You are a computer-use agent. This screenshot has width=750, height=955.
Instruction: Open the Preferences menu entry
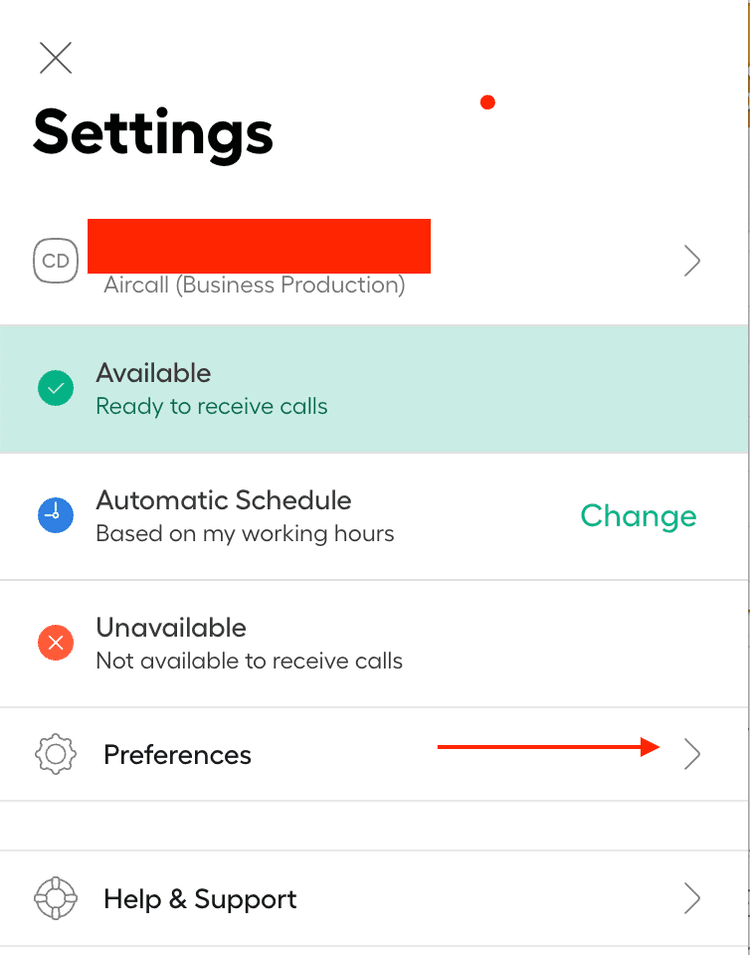(177, 754)
